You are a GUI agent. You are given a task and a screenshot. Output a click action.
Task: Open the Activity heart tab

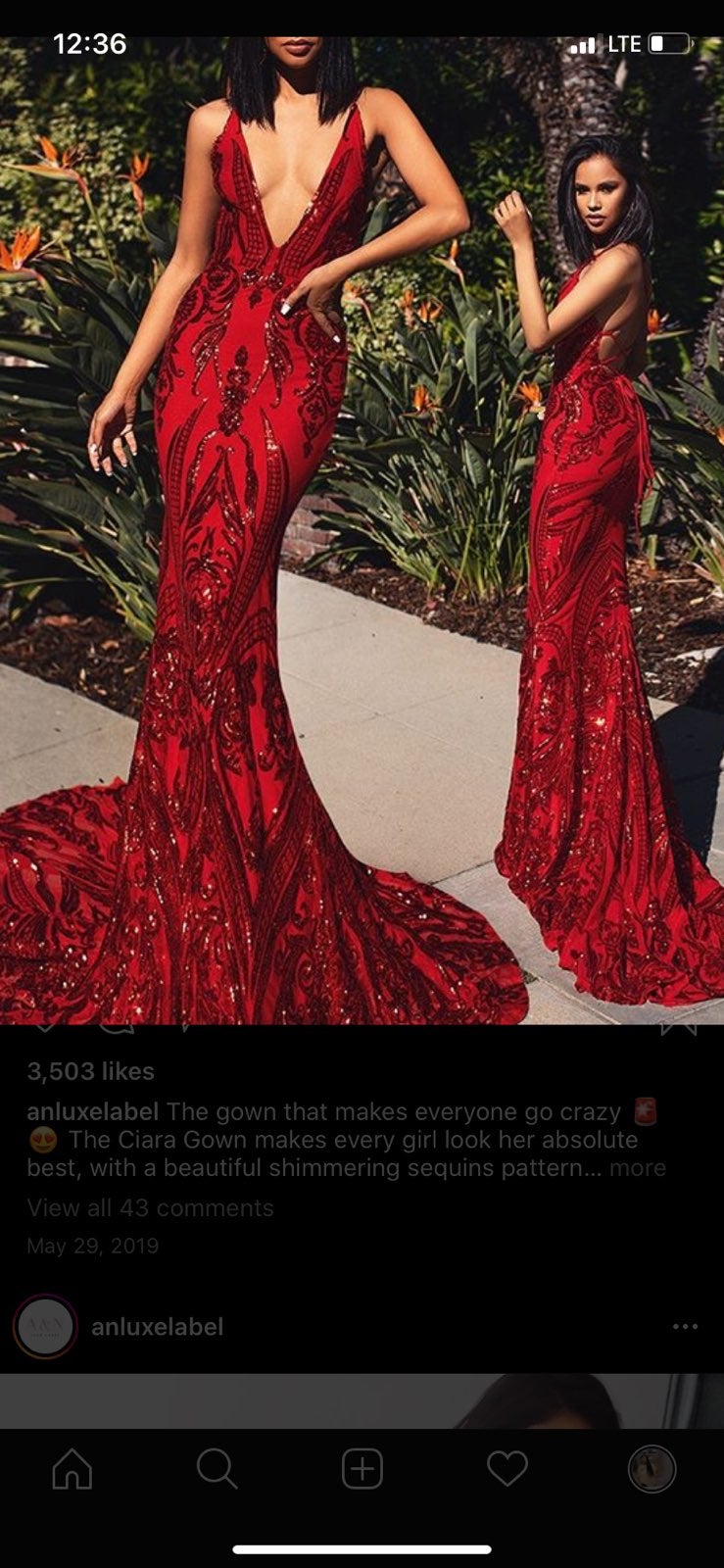tap(507, 1469)
